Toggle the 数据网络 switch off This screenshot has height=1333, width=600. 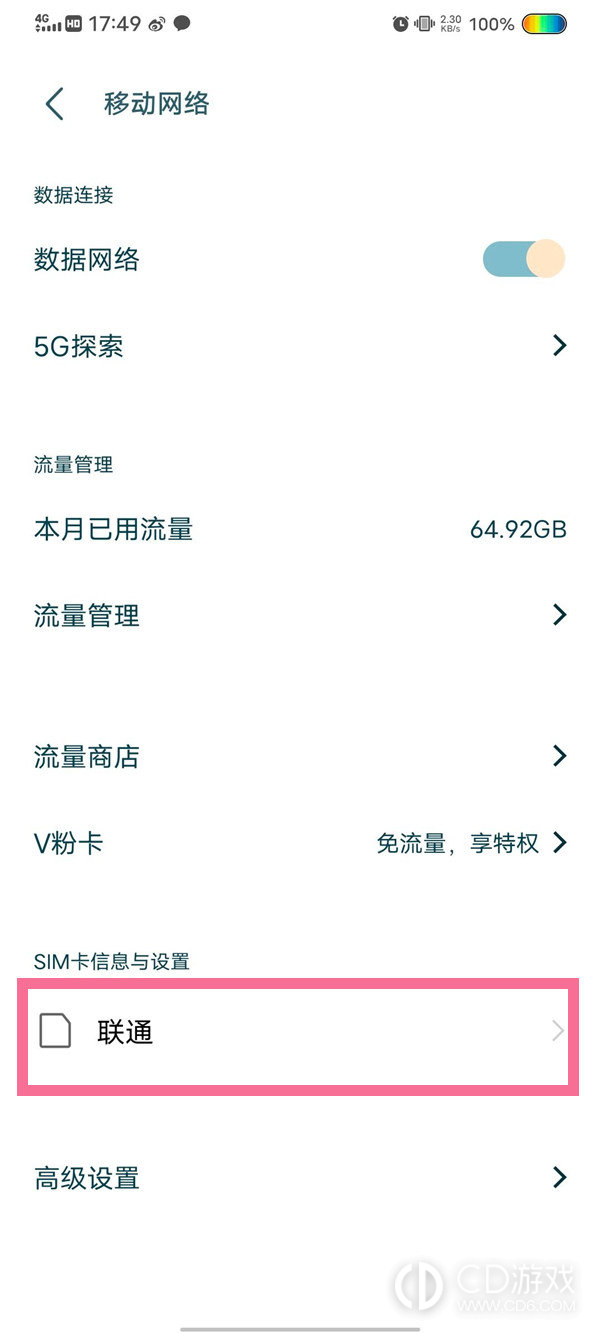[523, 259]
